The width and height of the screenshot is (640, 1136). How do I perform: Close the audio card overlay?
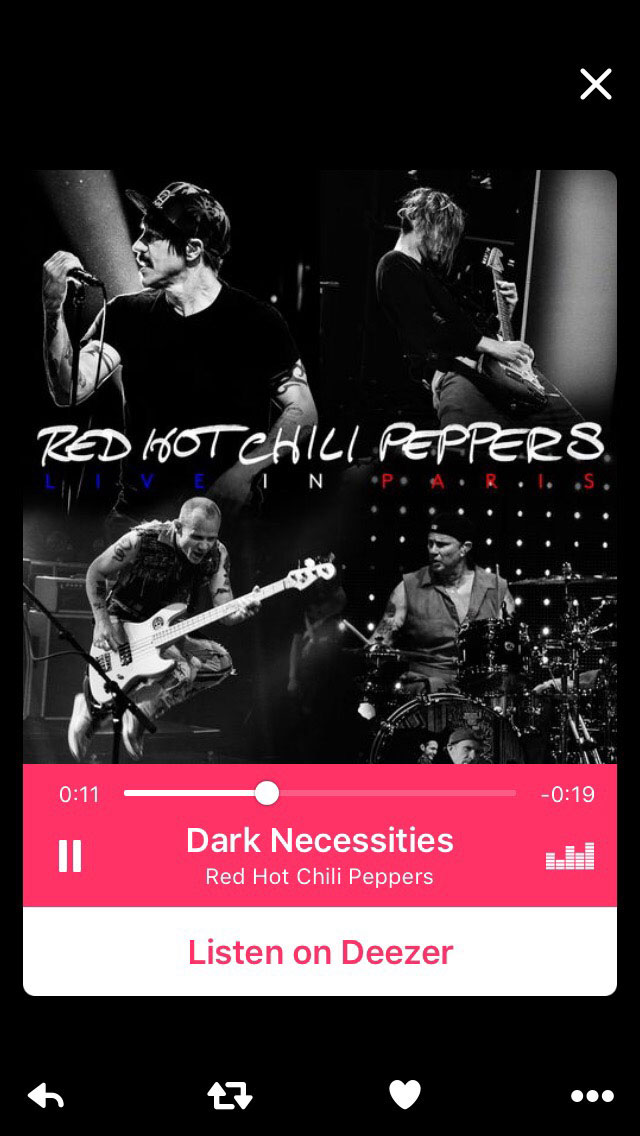(x=595, y=85)
